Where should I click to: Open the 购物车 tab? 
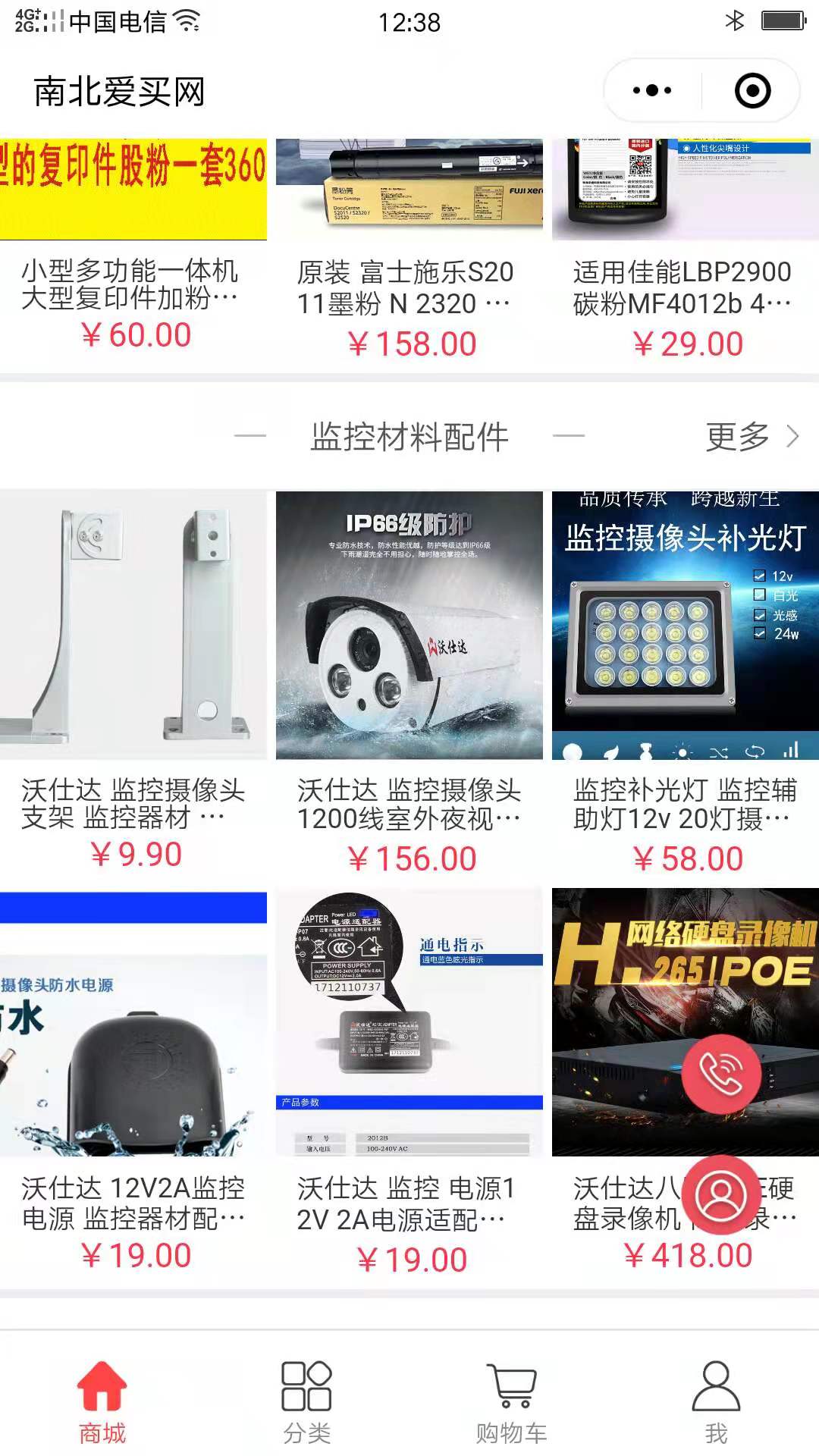pyautogui.click(x=512, y=1403)
